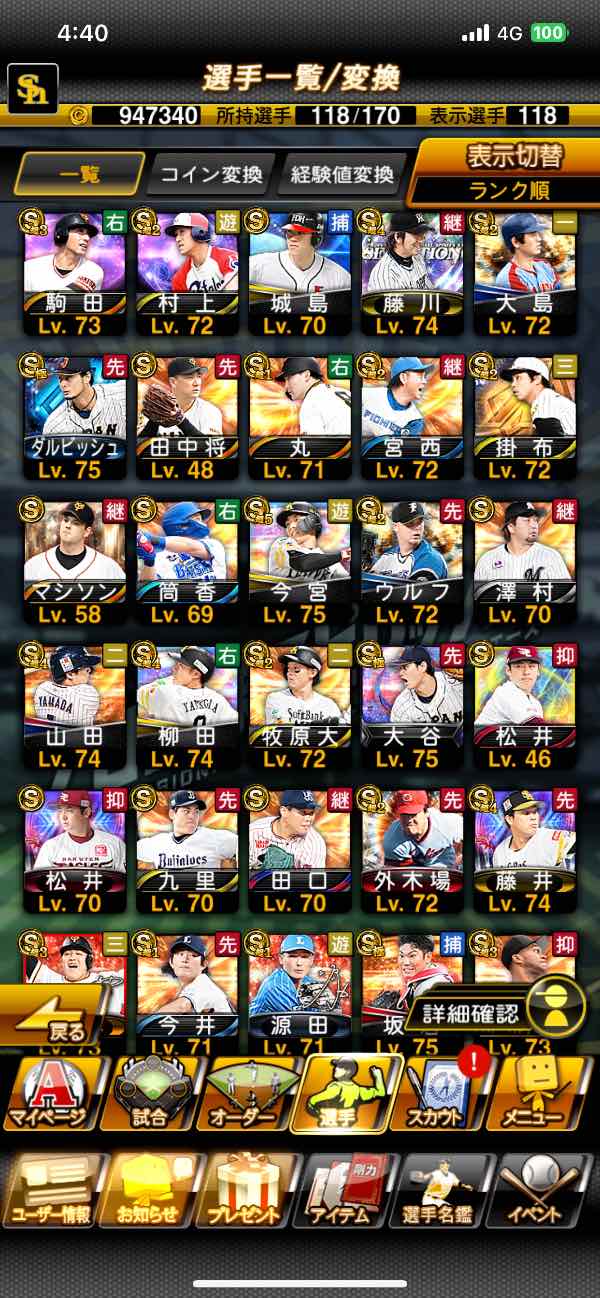Switch to the 経験値変換 tab
600x1298 pixels.
pyautogui.click(x=342, y=175)
